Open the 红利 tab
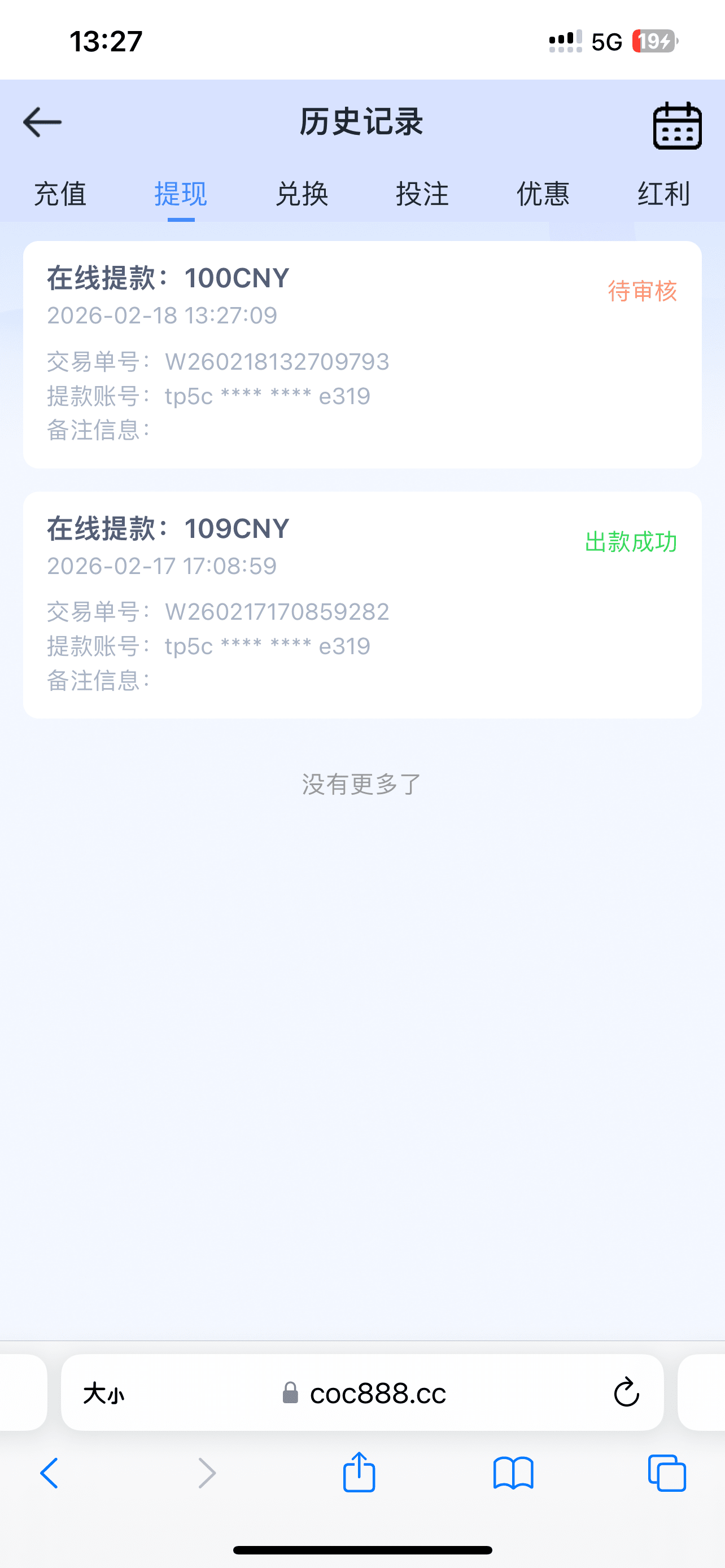This screenshot has height=1568, width=725. (662, 195)
